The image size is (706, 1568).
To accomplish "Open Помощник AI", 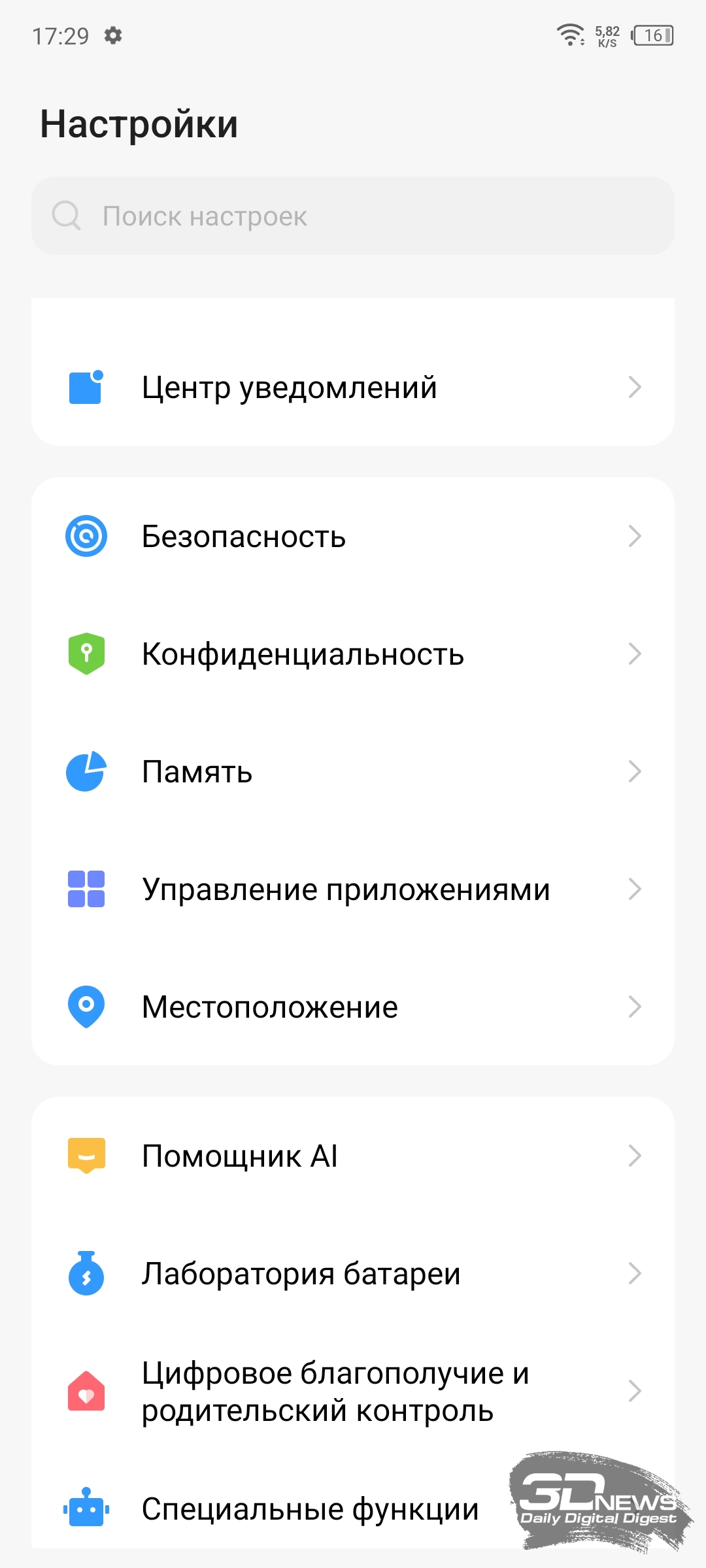I will point(353,1156).
